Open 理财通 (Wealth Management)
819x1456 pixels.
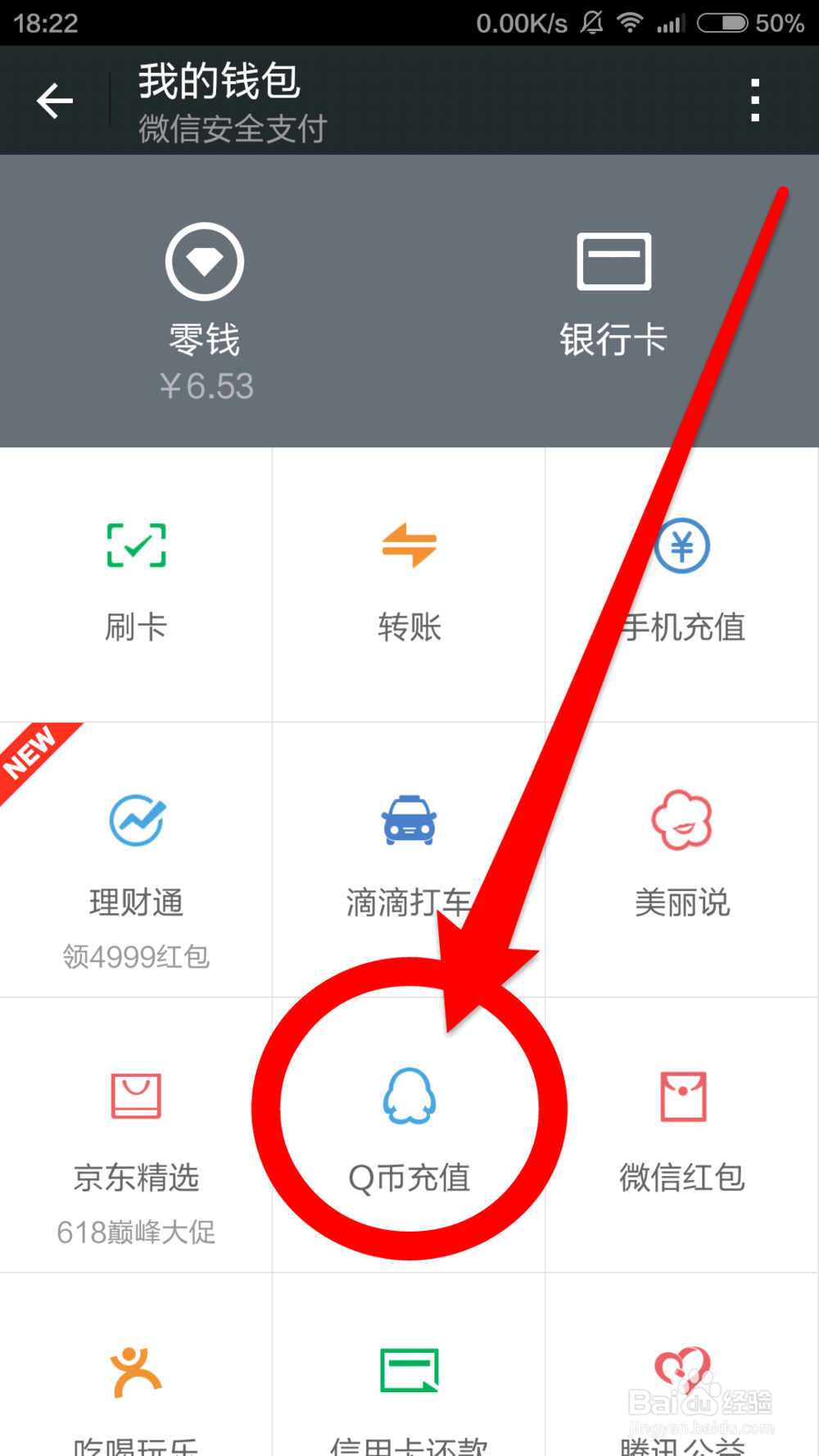pos(136,852)
